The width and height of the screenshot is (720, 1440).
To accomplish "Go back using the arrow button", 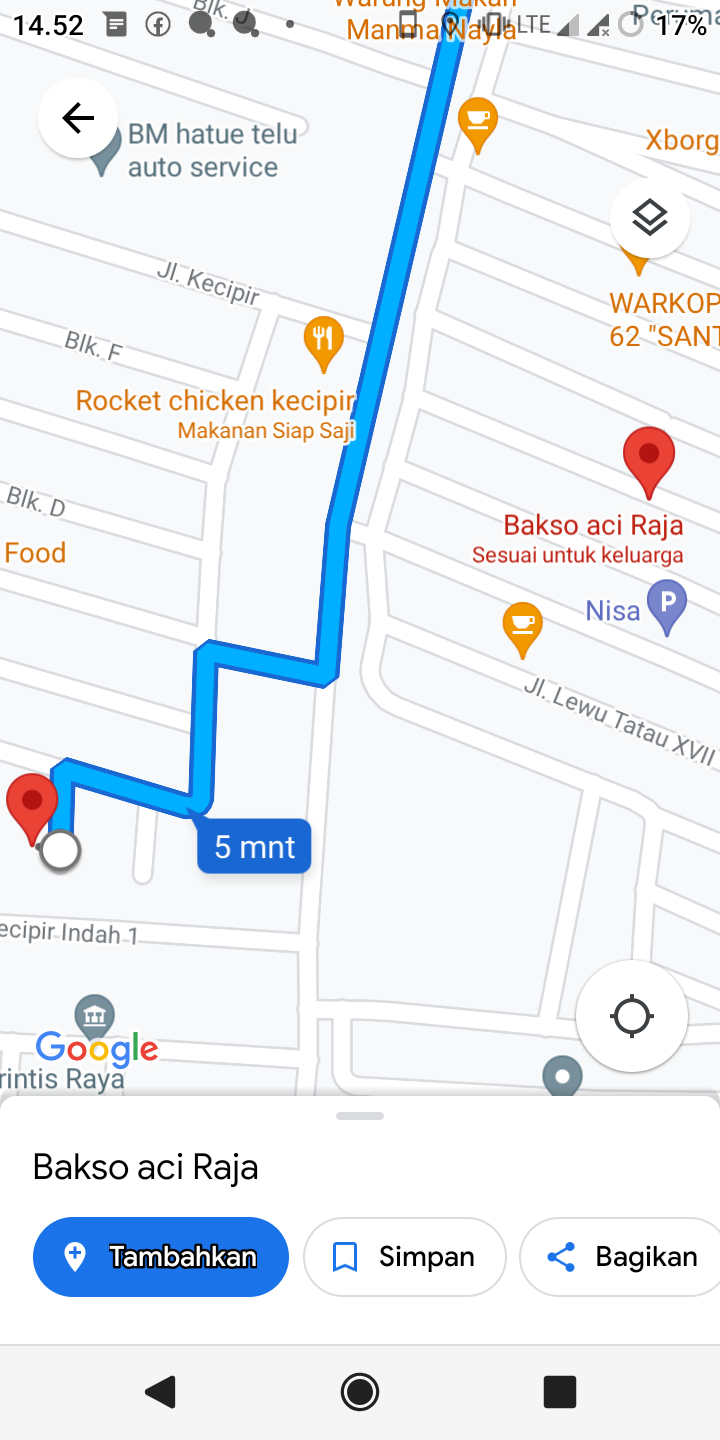I will click(x=78, y=118).
